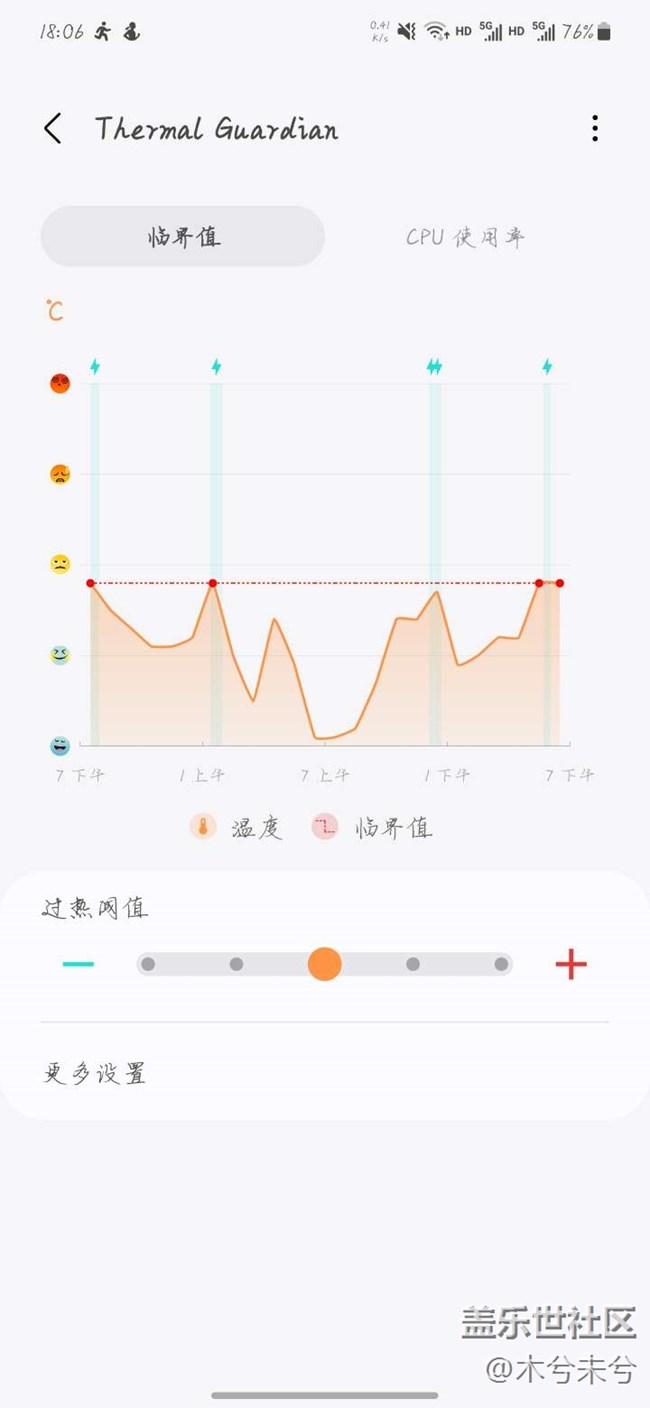Image resolution: width=650 pixels, height=1408 pixels.
Task: Toggle the 临界值 legend item
Action: click(x=372, y=827)
